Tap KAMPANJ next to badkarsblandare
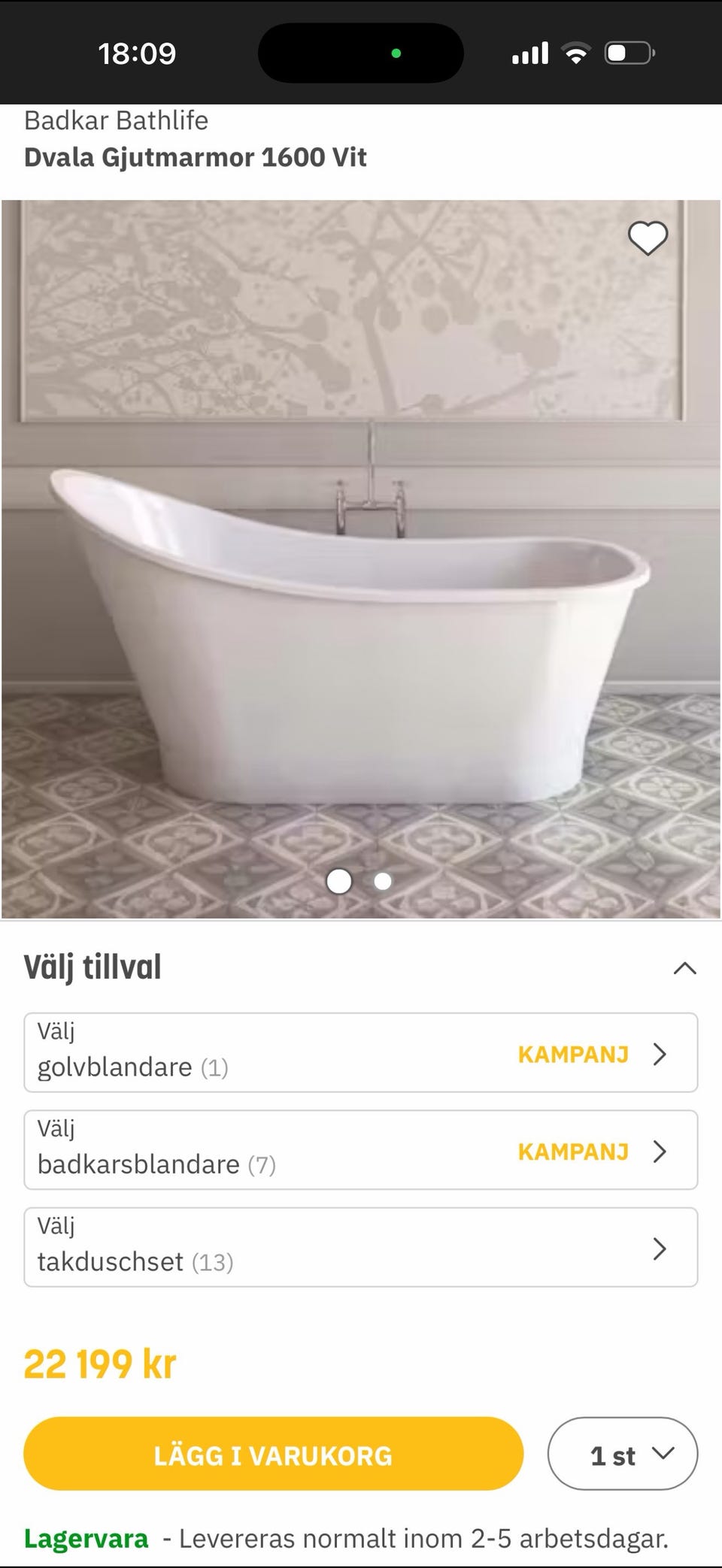Image resolution: width=722 pixels, height=1568 pixels. 573,1152
